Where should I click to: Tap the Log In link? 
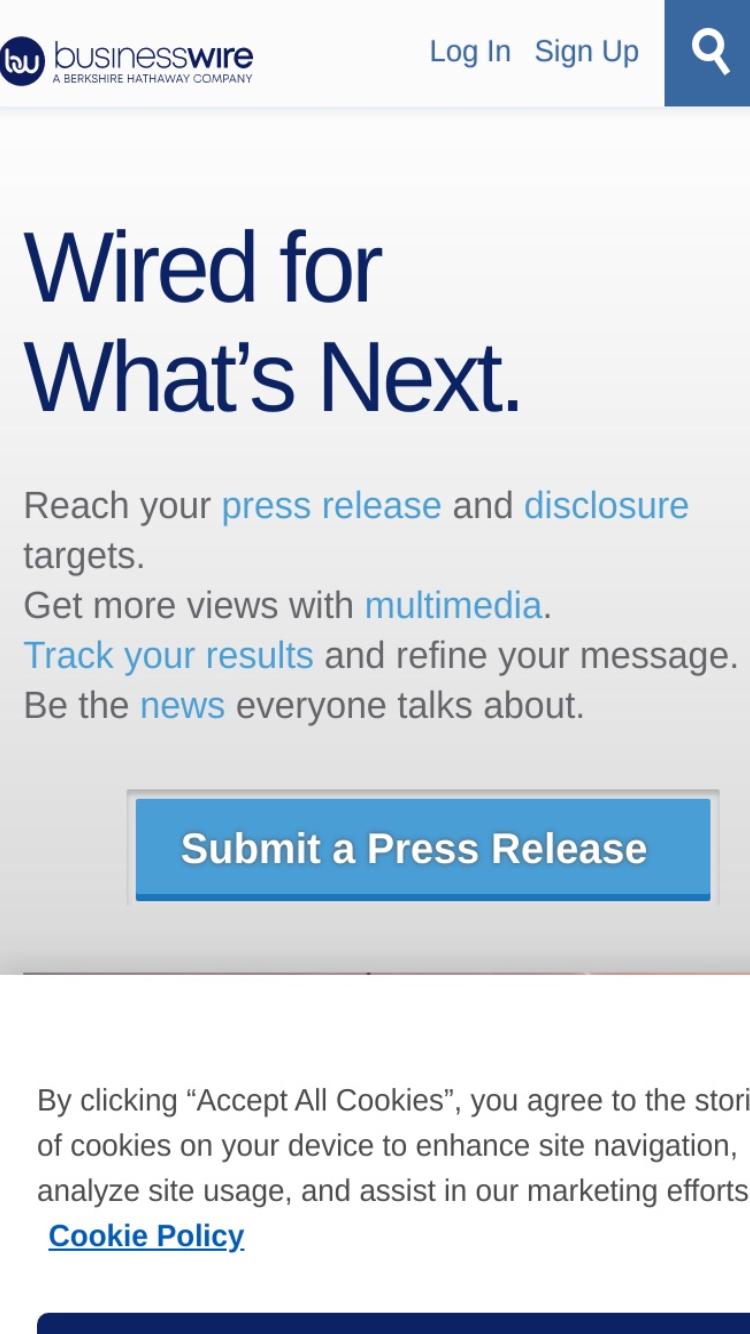tap(470, 52)
